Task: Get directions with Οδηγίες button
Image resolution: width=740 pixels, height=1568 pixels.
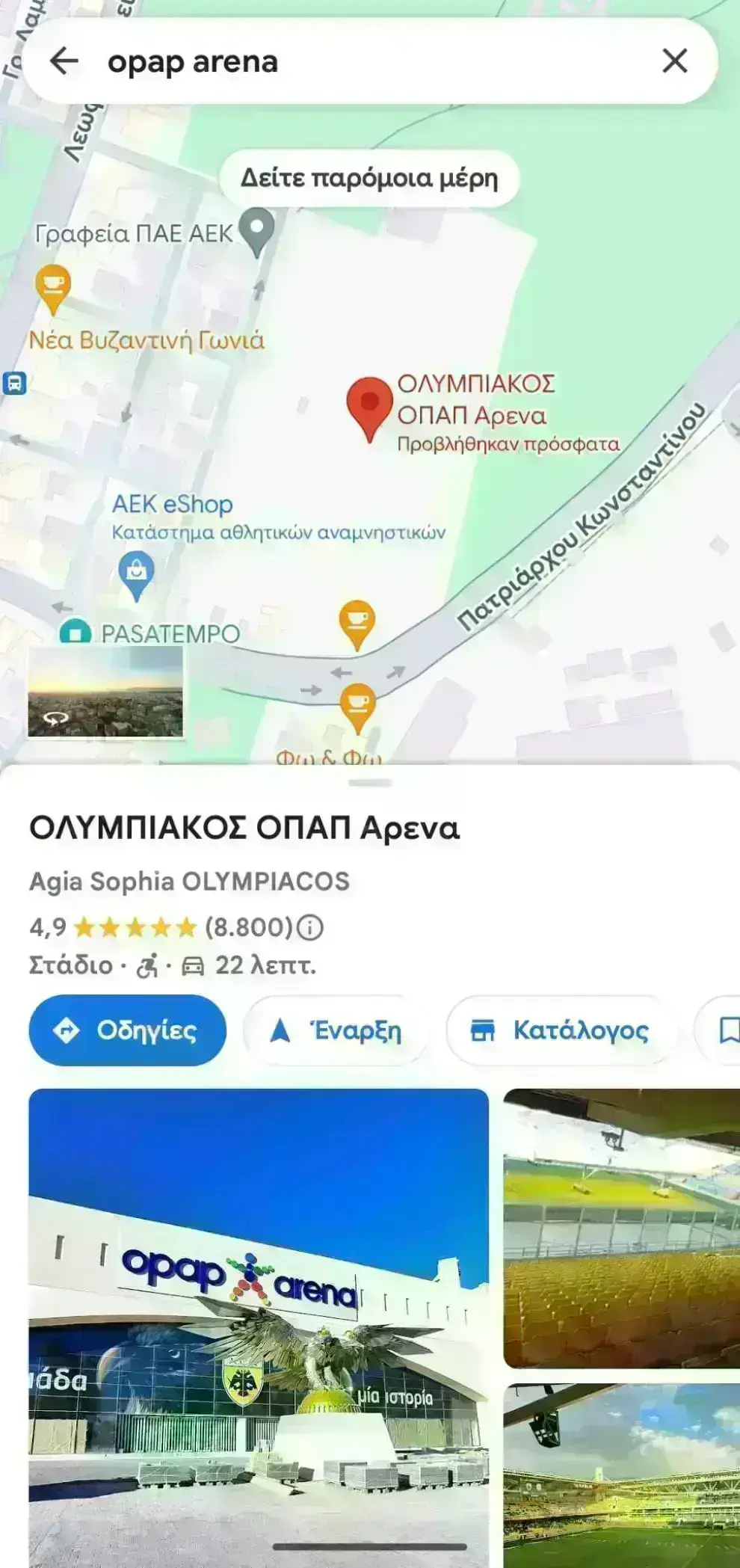Action: [x=127, y=1030]
